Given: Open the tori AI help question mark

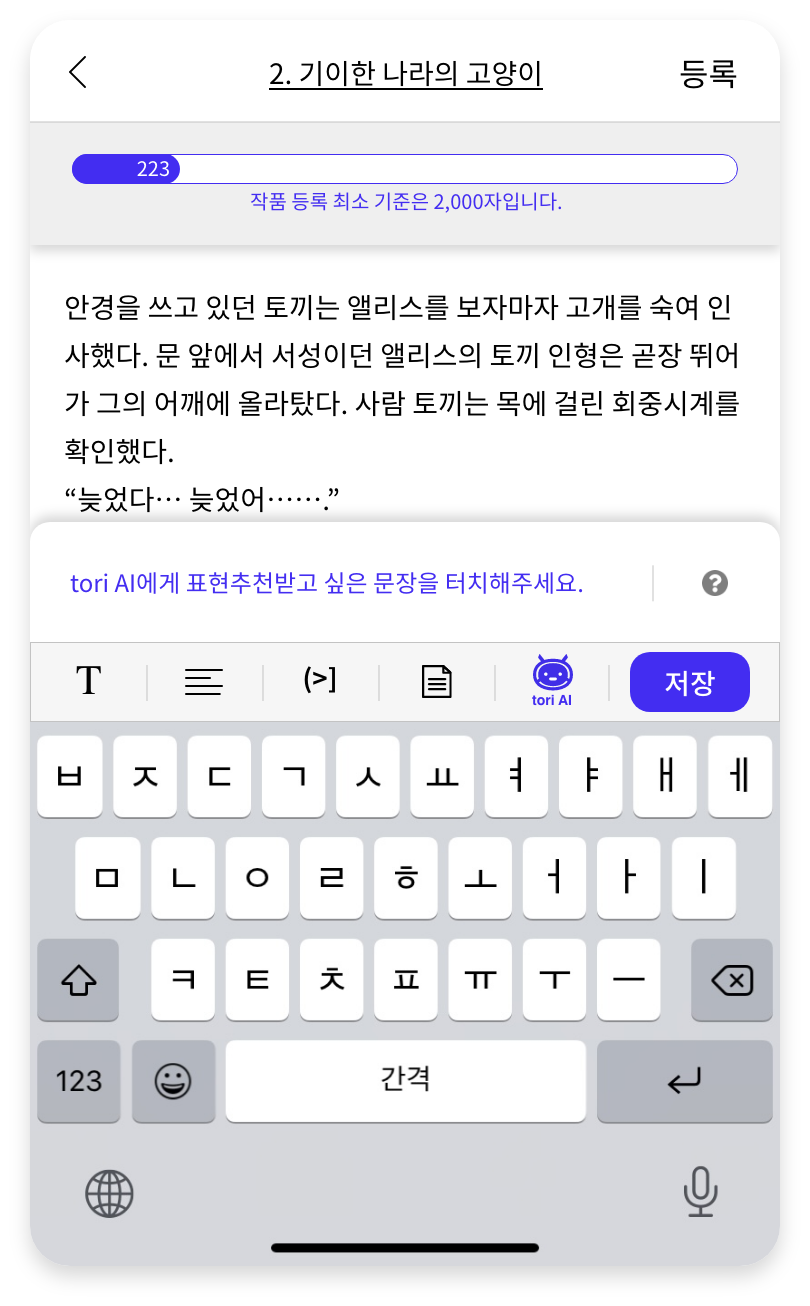Looking at the screenshot, I should pos(715,583).
